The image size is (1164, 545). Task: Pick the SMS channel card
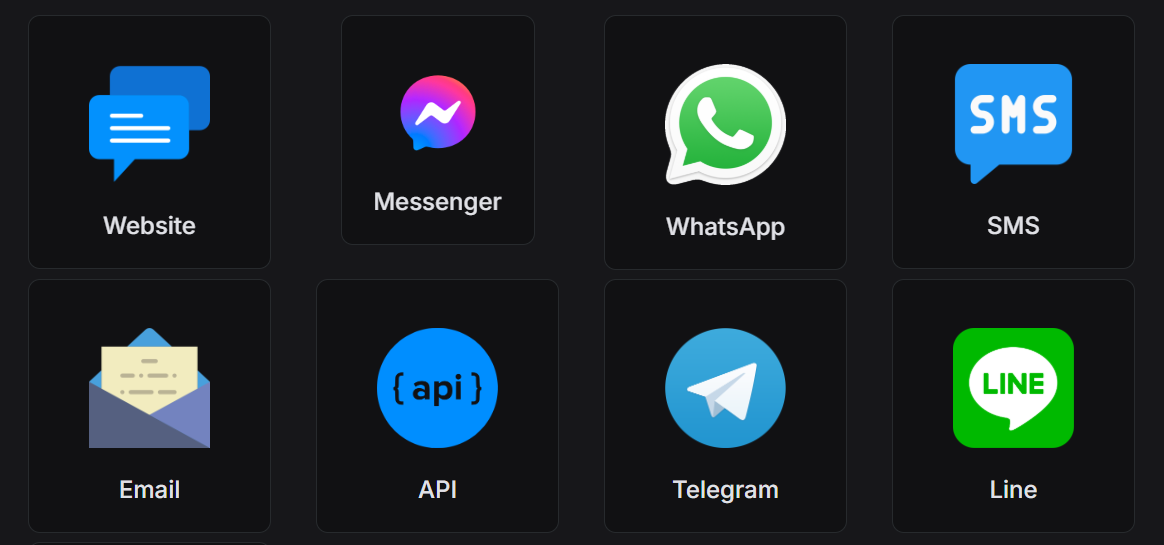(x=1013, y=142)
